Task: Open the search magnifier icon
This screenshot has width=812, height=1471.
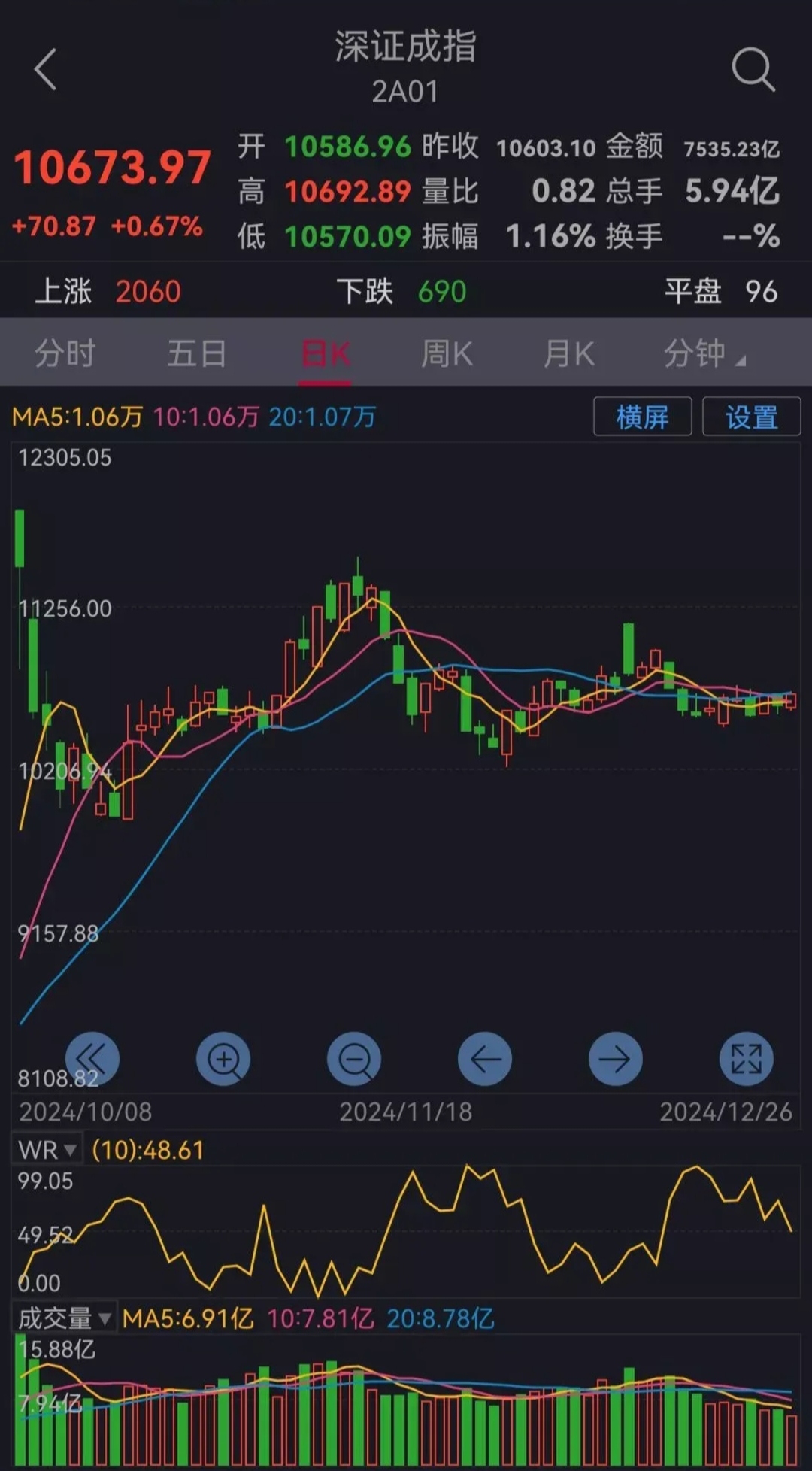Action: 752,69
